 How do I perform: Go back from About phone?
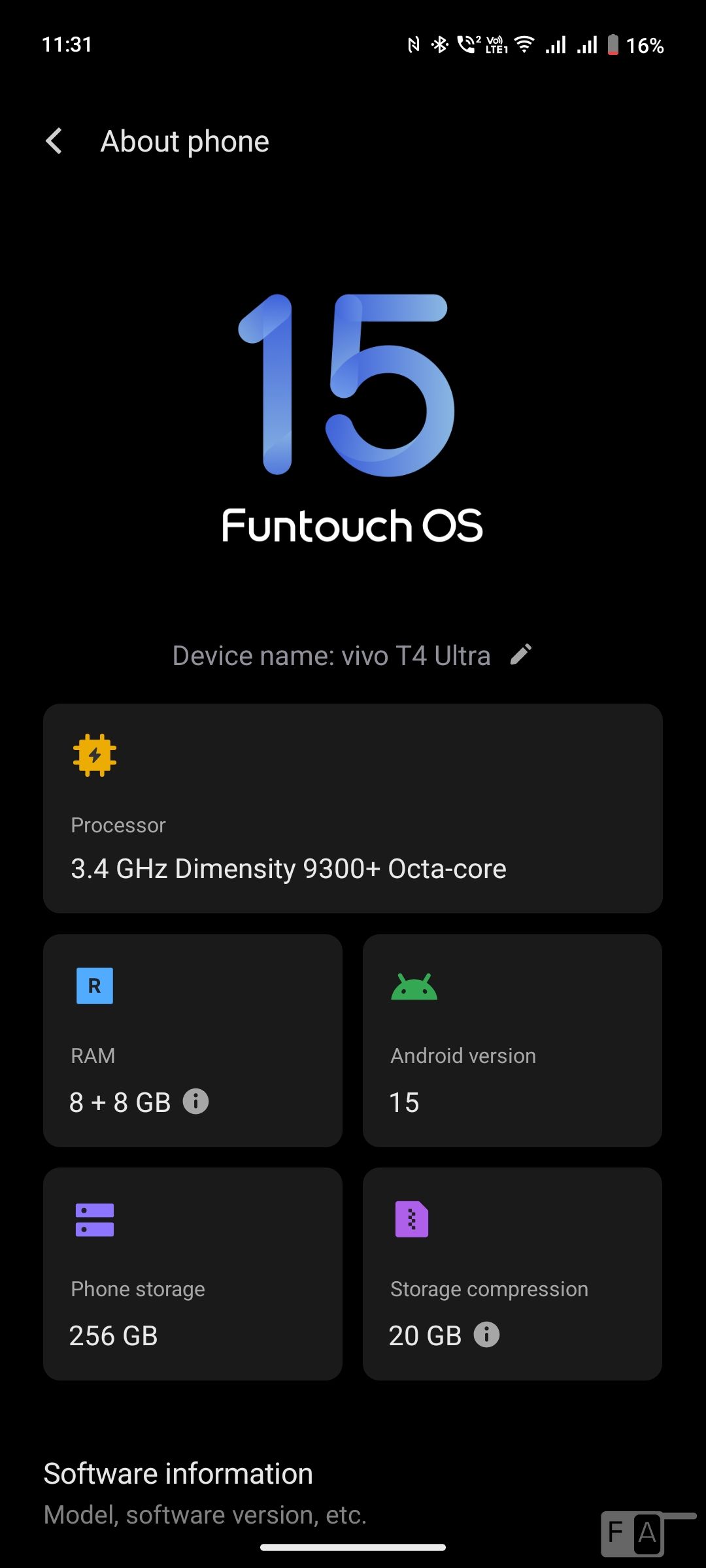click(54, 141)
